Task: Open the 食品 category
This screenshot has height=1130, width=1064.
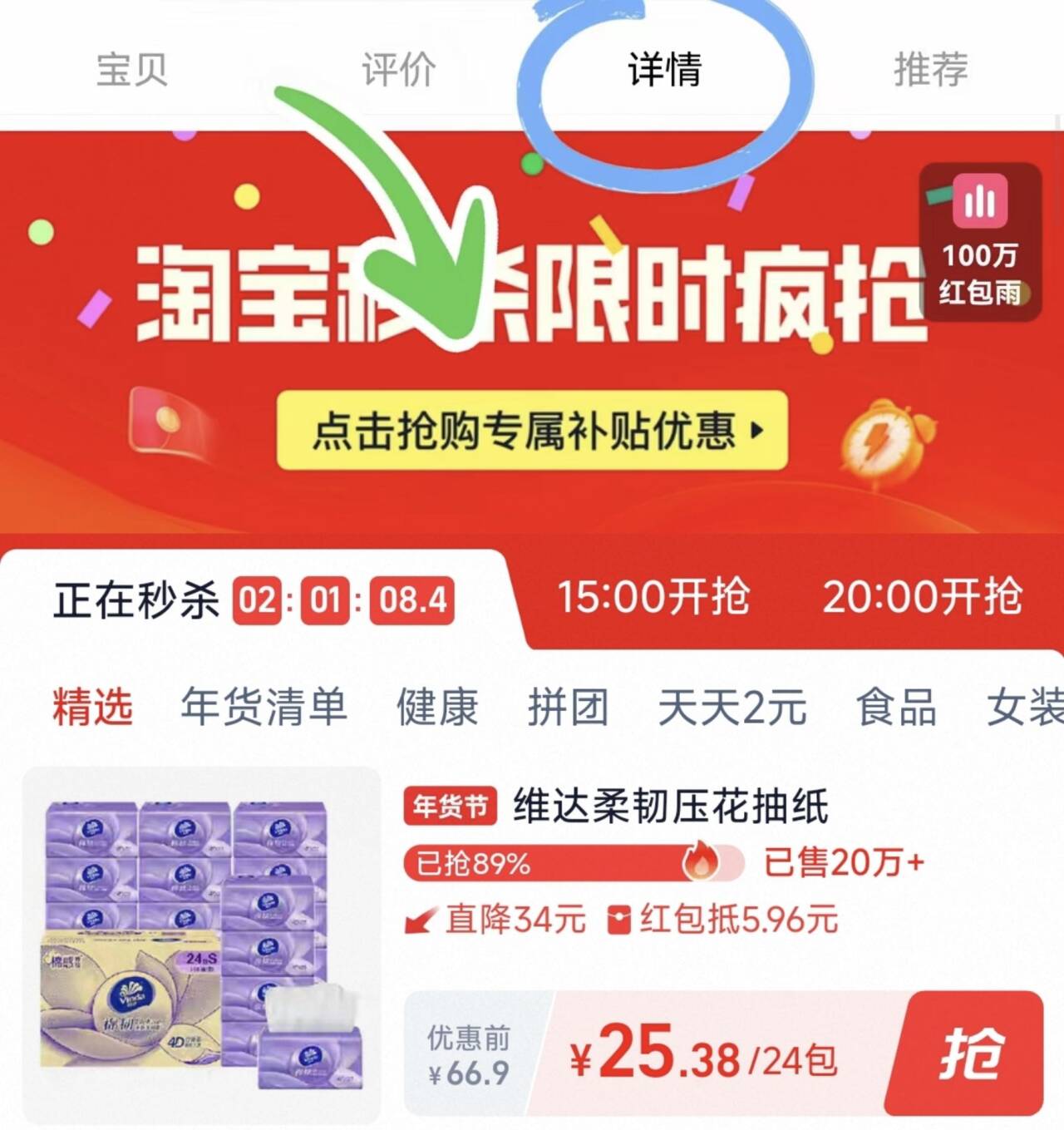Action: point(896,707)
